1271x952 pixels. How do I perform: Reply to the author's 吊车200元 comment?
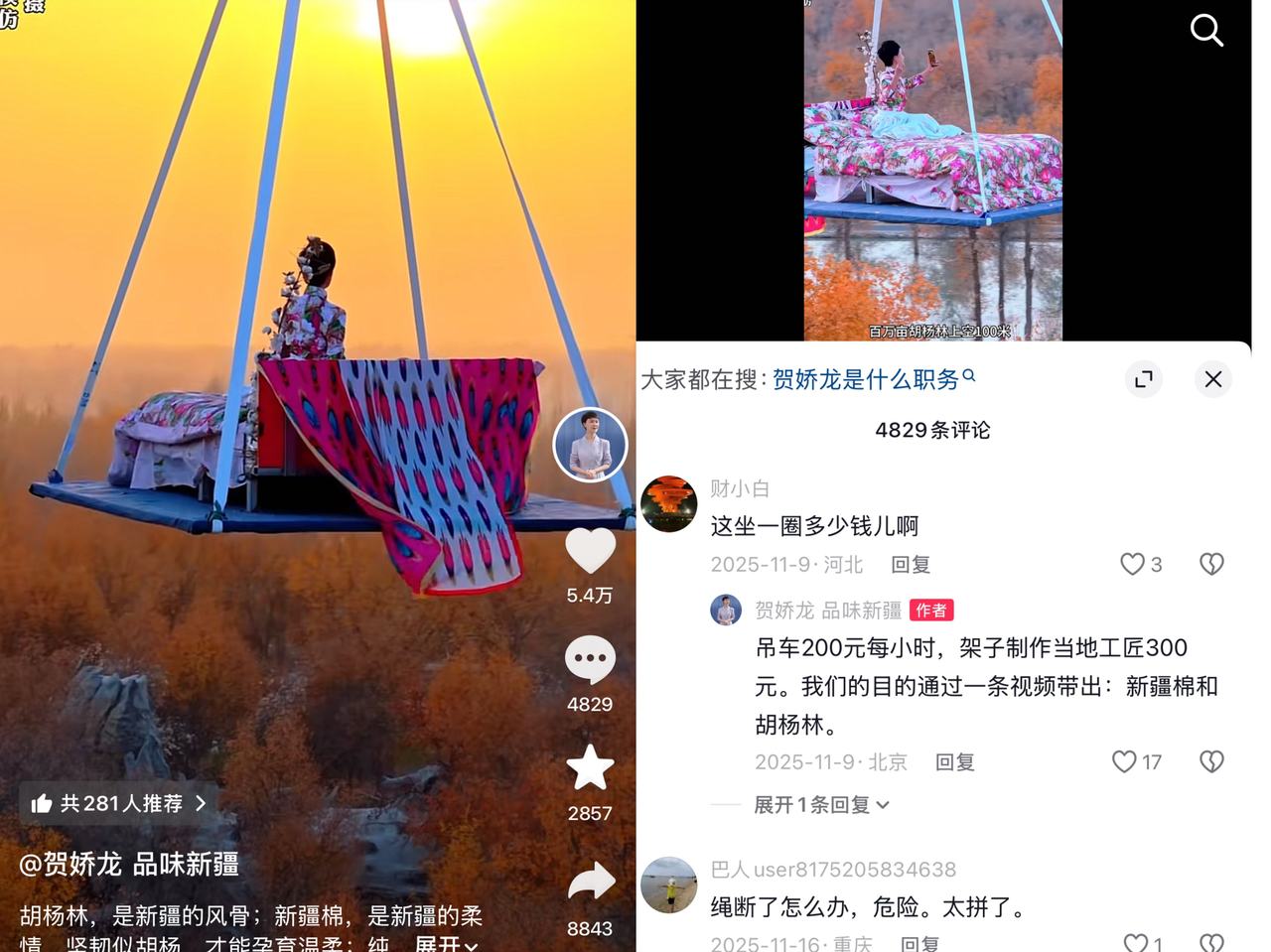click(x=954, y=762)
